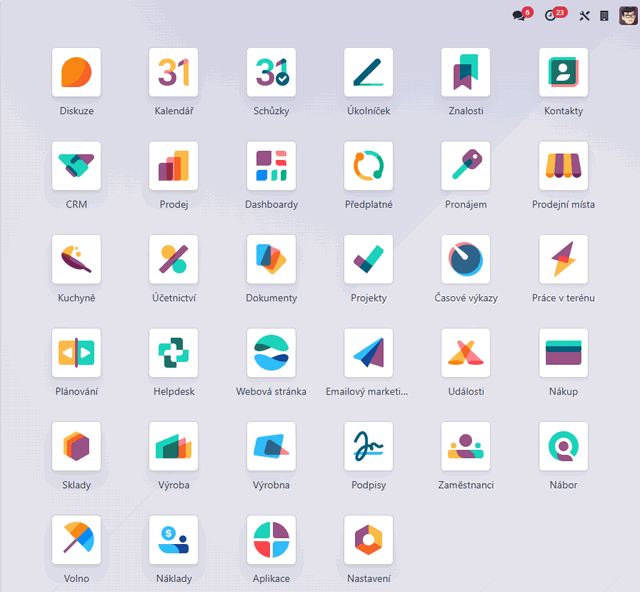Open Časové výkazy
640x592 pixels.
coord(466,260)
